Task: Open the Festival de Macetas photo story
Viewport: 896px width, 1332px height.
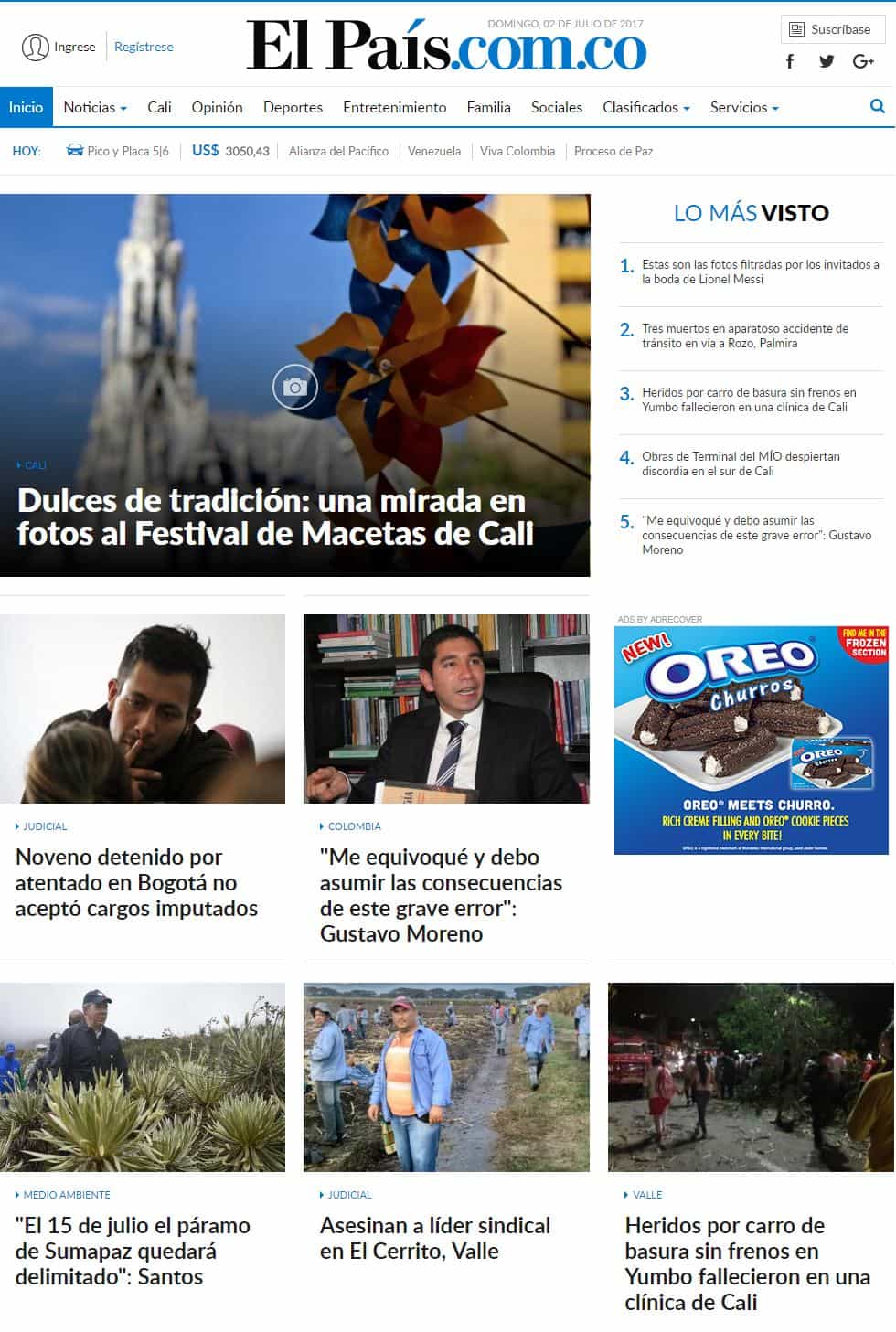Action: [x=274, y=517]
